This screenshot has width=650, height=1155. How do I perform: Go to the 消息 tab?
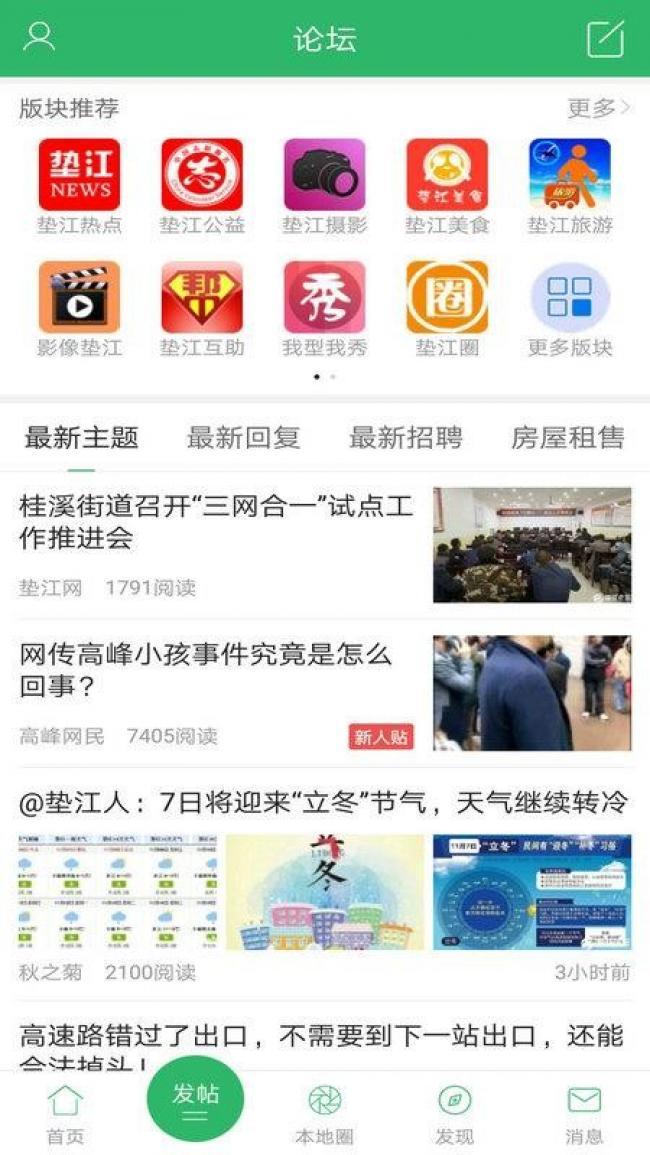(584, 1112)
